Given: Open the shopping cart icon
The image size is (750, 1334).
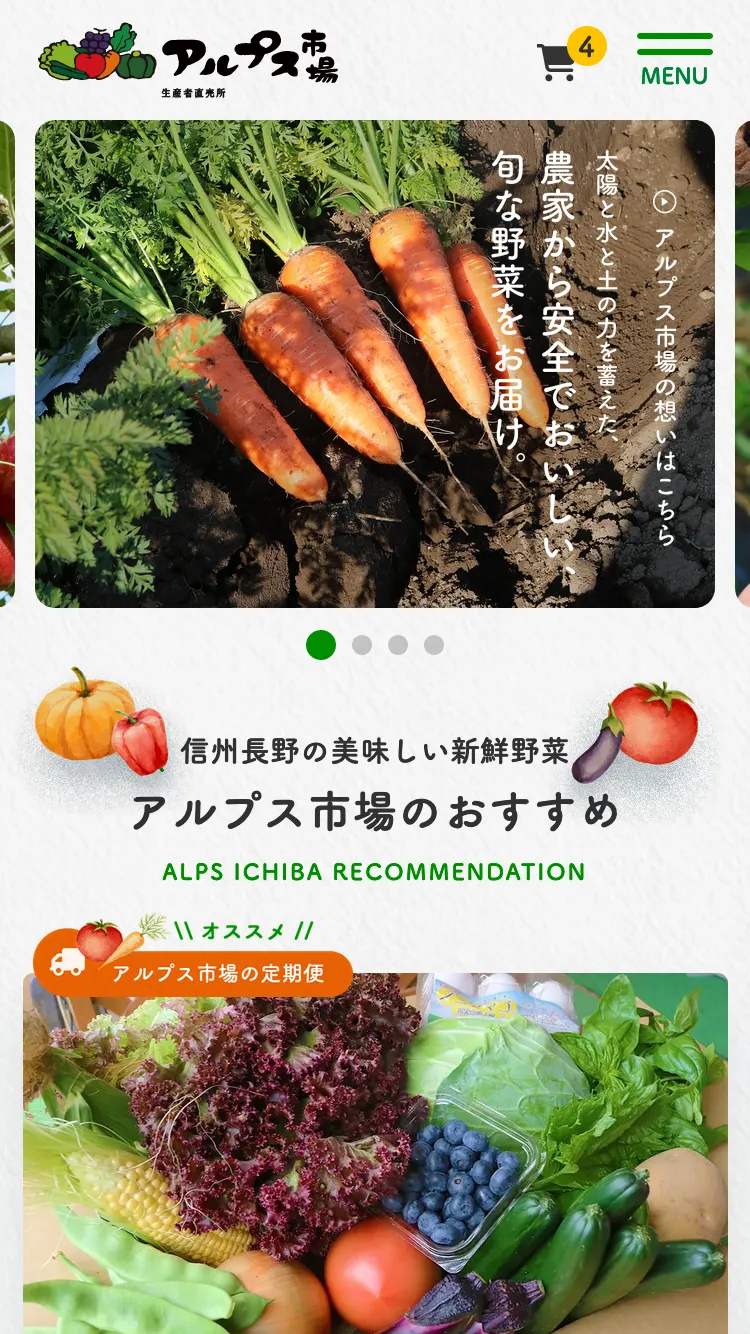Looking at the screenshot, I should click(x=557, y=60).
